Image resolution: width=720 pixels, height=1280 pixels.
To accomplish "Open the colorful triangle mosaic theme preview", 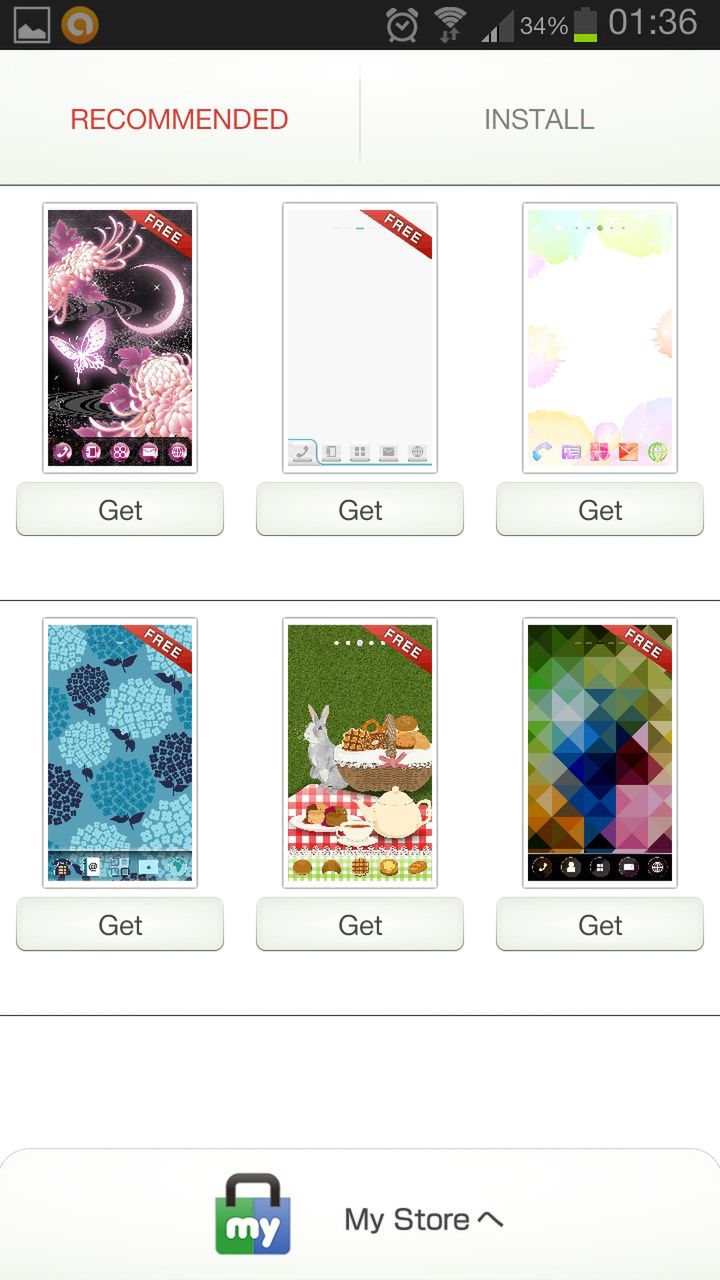I will (600, 752).
